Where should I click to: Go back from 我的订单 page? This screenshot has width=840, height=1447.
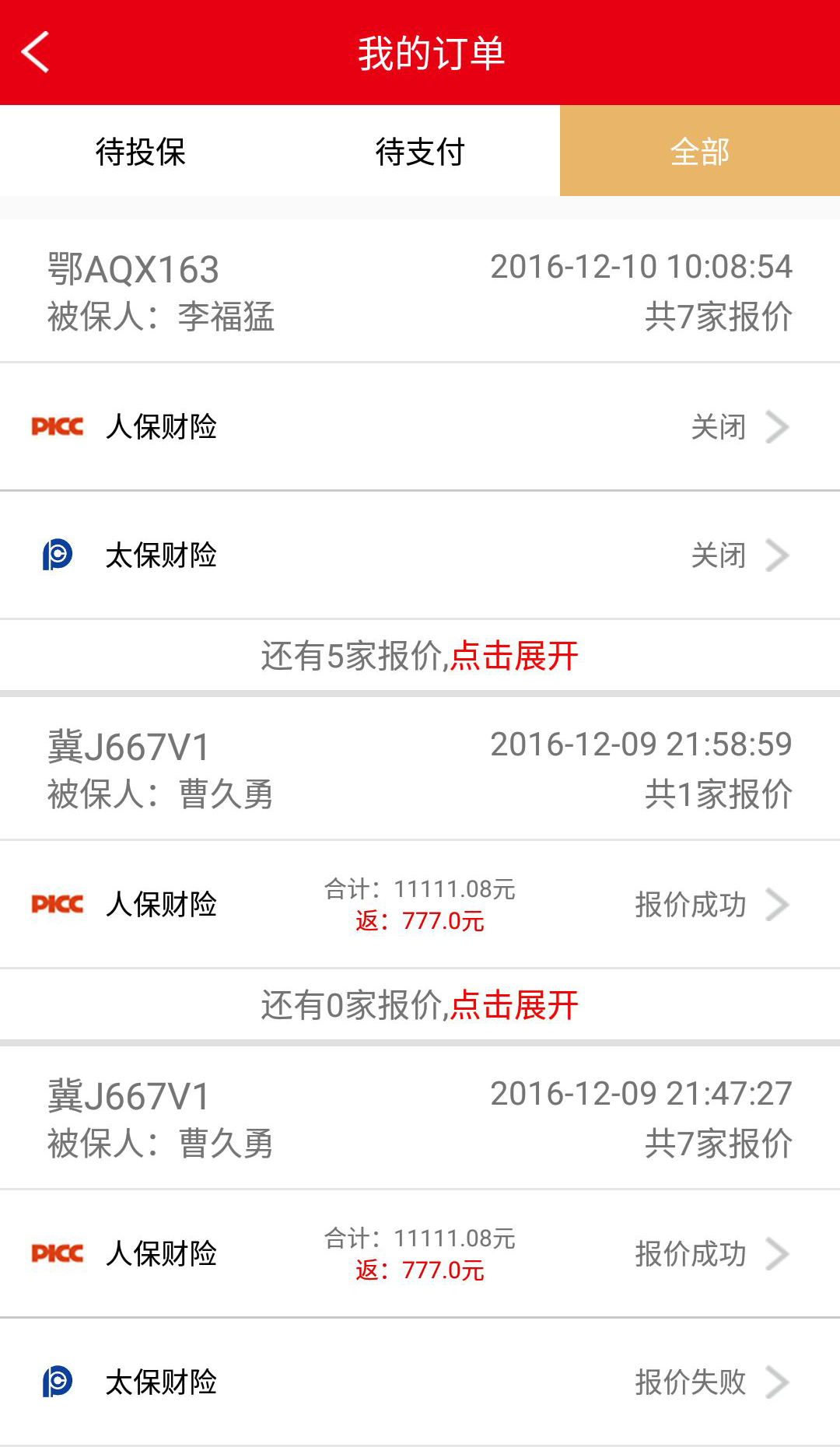36,52
